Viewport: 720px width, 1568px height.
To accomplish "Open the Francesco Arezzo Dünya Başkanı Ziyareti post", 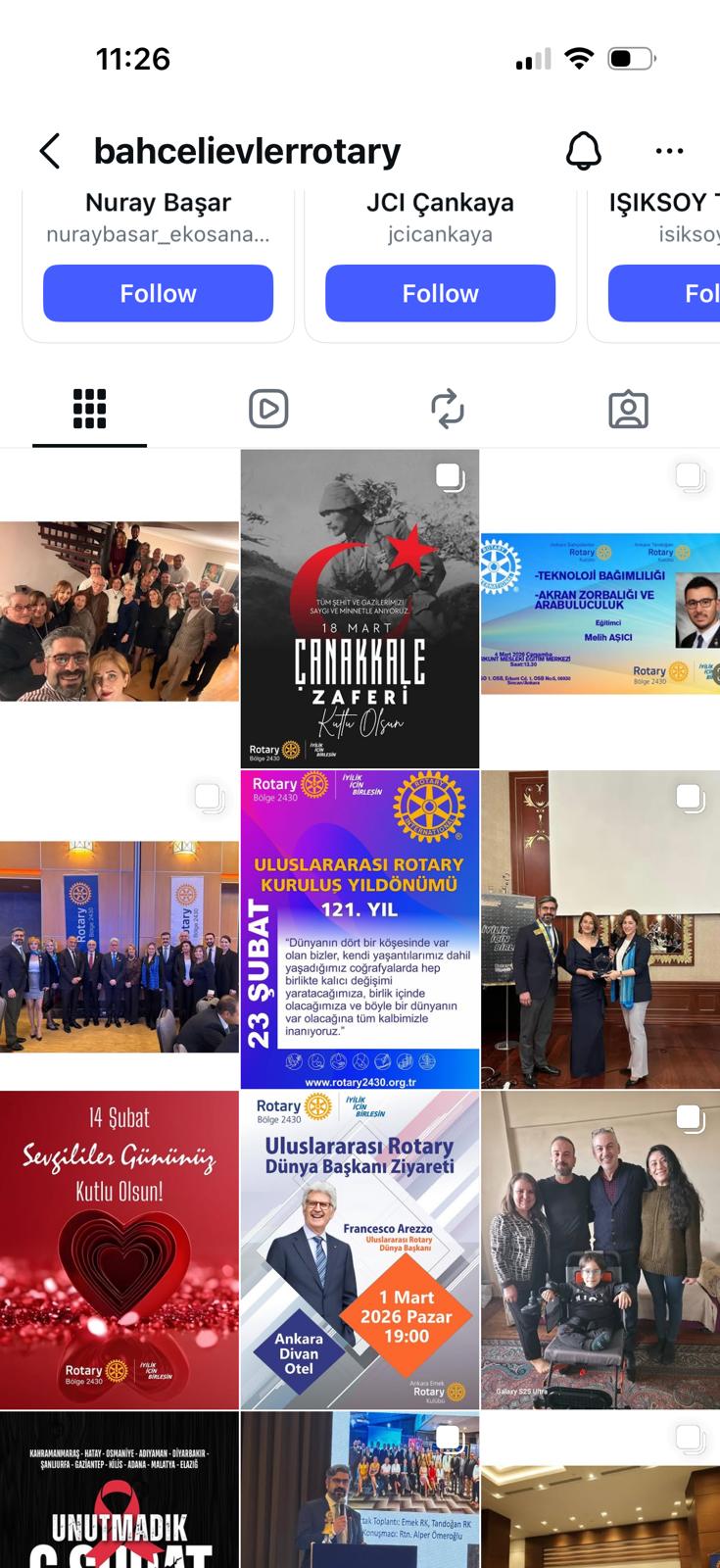I will [x=360, y=1249].
